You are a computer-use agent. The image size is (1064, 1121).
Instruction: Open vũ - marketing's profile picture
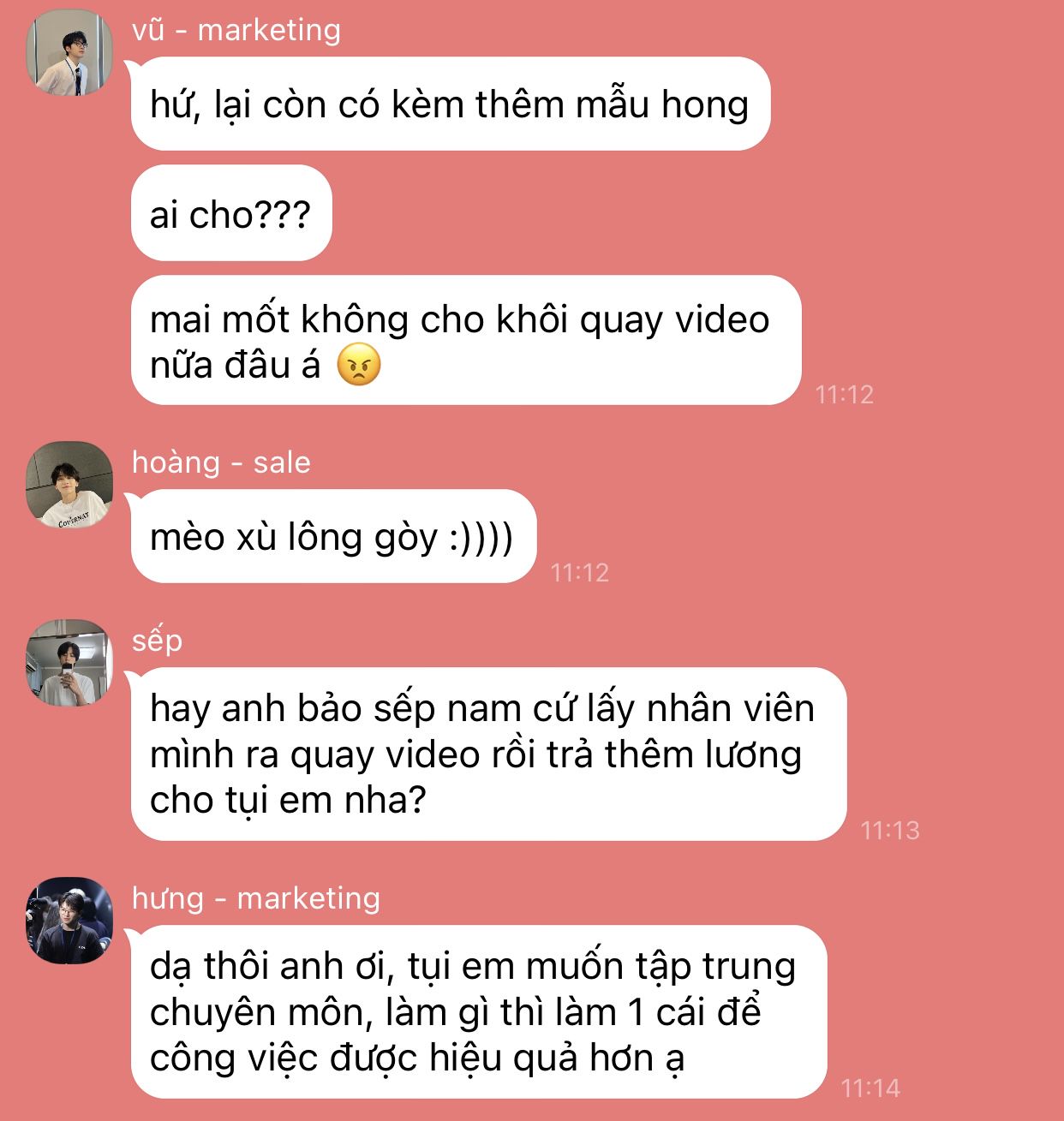coord(69,53)
